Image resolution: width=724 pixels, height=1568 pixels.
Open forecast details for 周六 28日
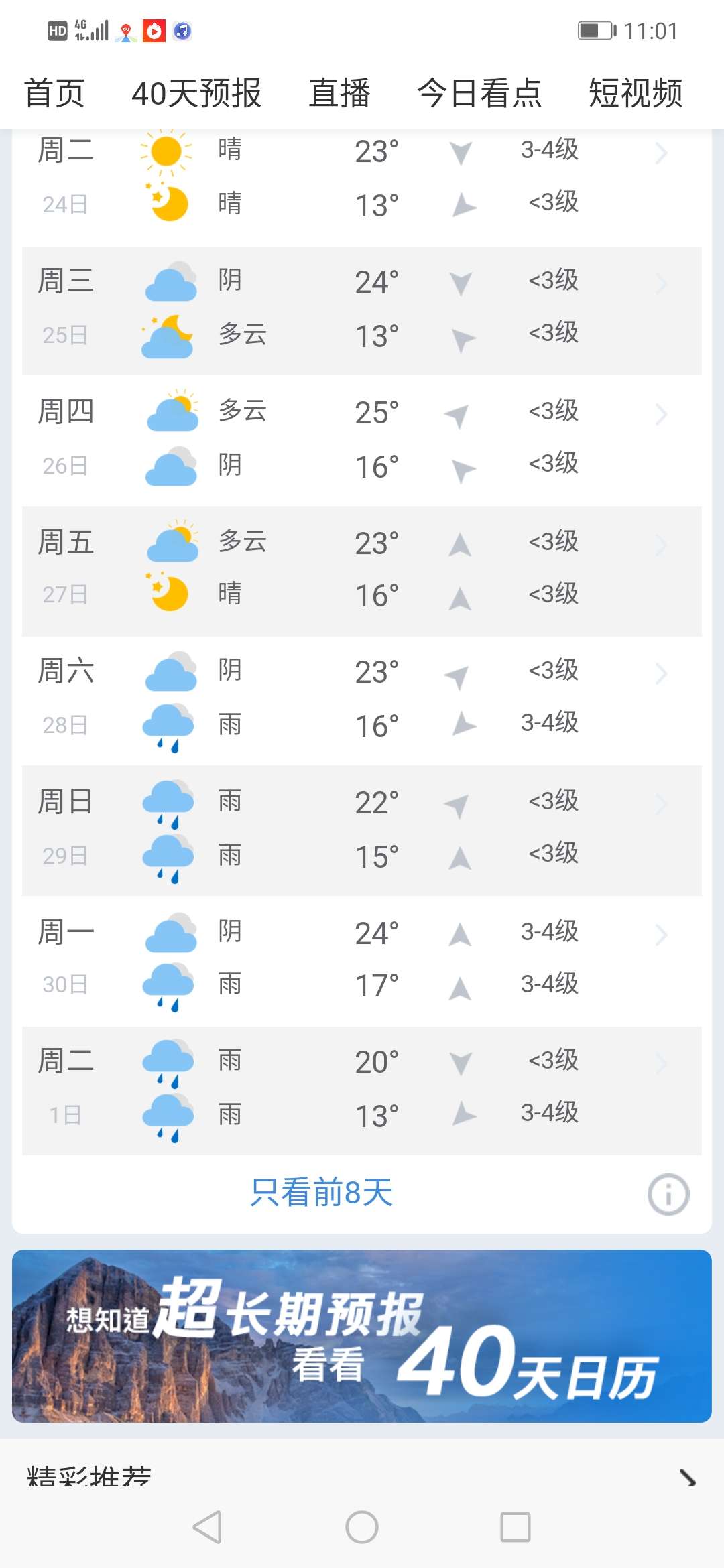coord(362,701)
